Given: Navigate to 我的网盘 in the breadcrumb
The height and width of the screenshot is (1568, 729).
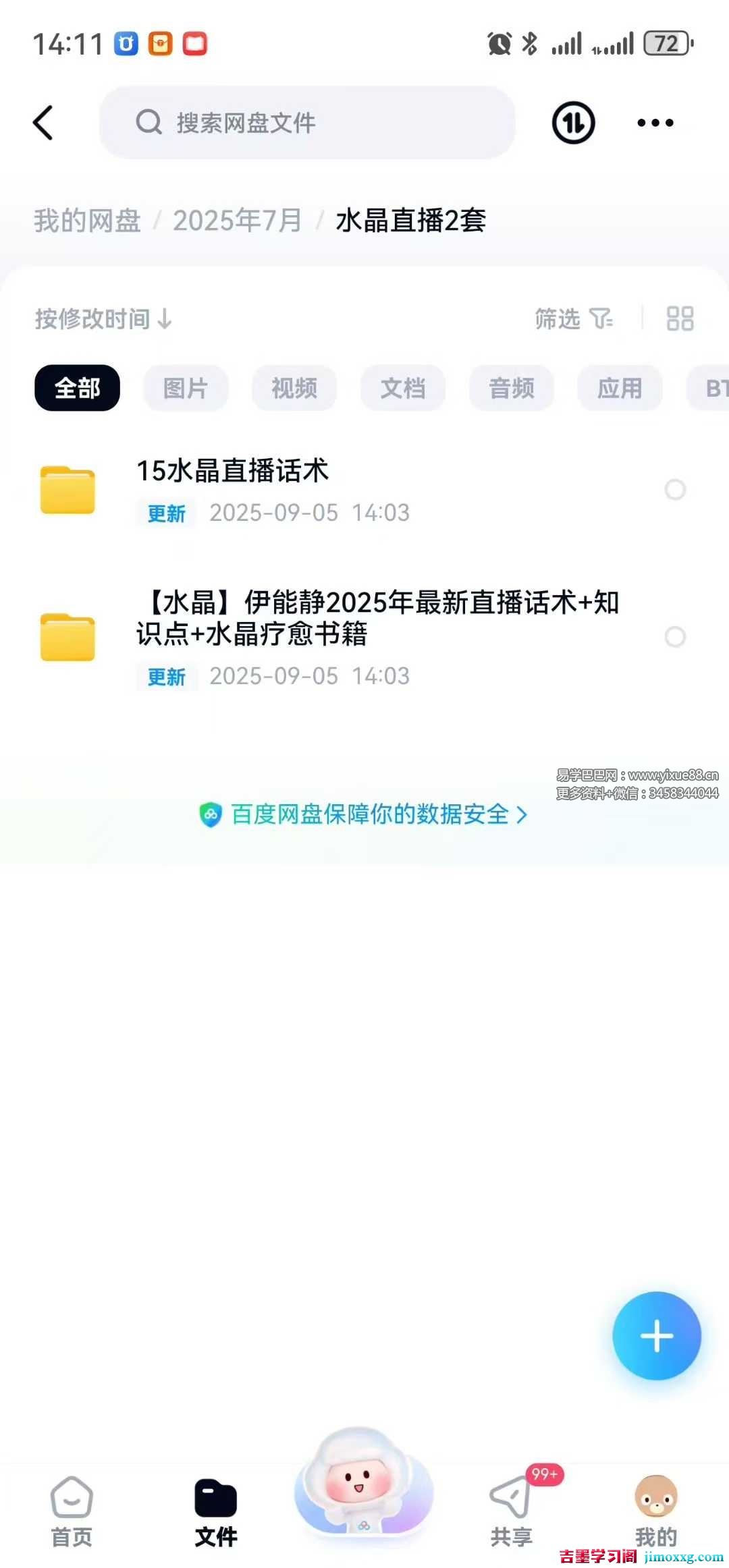Looking at the screenshot, I should [x=87, y=221].
